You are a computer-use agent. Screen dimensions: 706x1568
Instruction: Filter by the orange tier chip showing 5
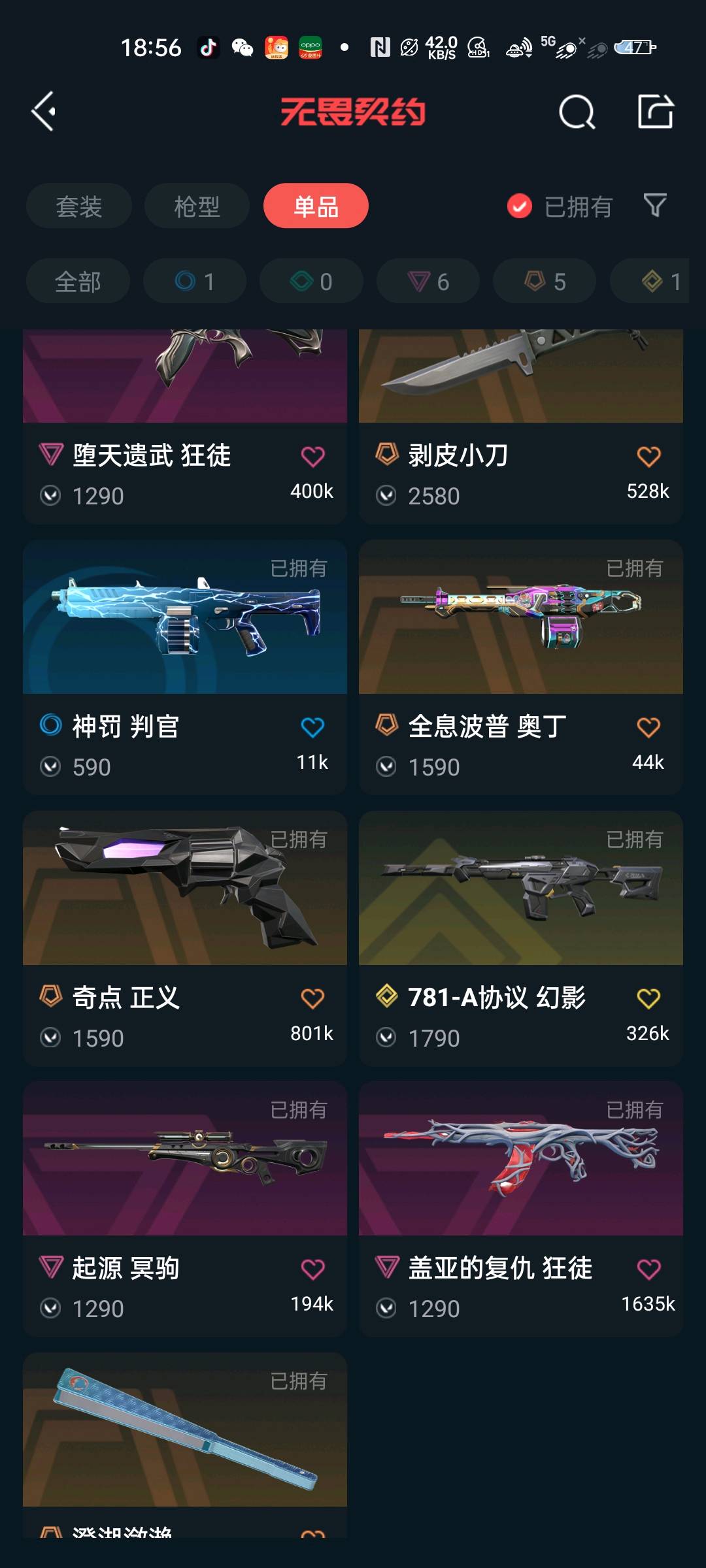coord(545,282)
